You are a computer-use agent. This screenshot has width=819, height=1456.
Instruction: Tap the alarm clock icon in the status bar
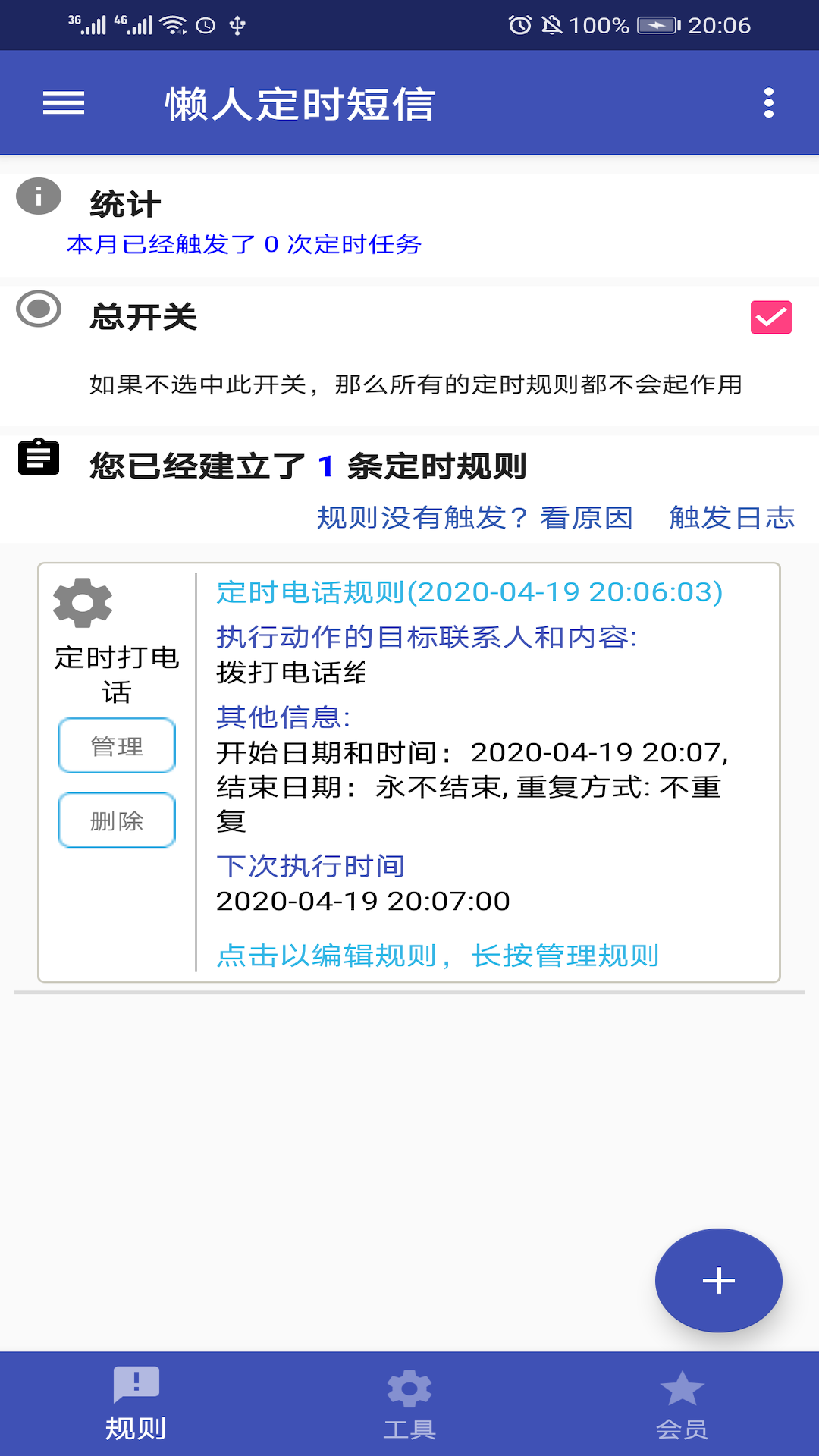coord(520,25)
